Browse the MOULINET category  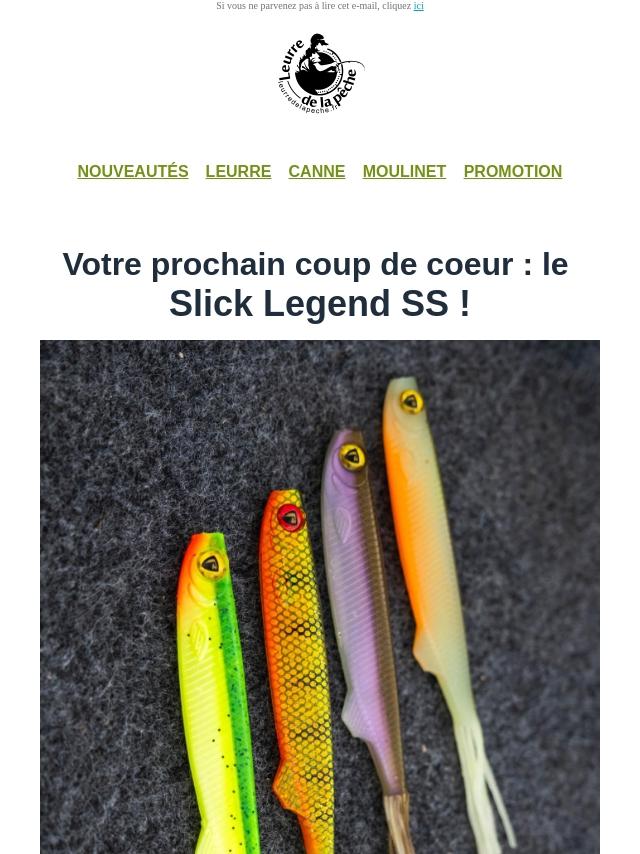point(404,171)
